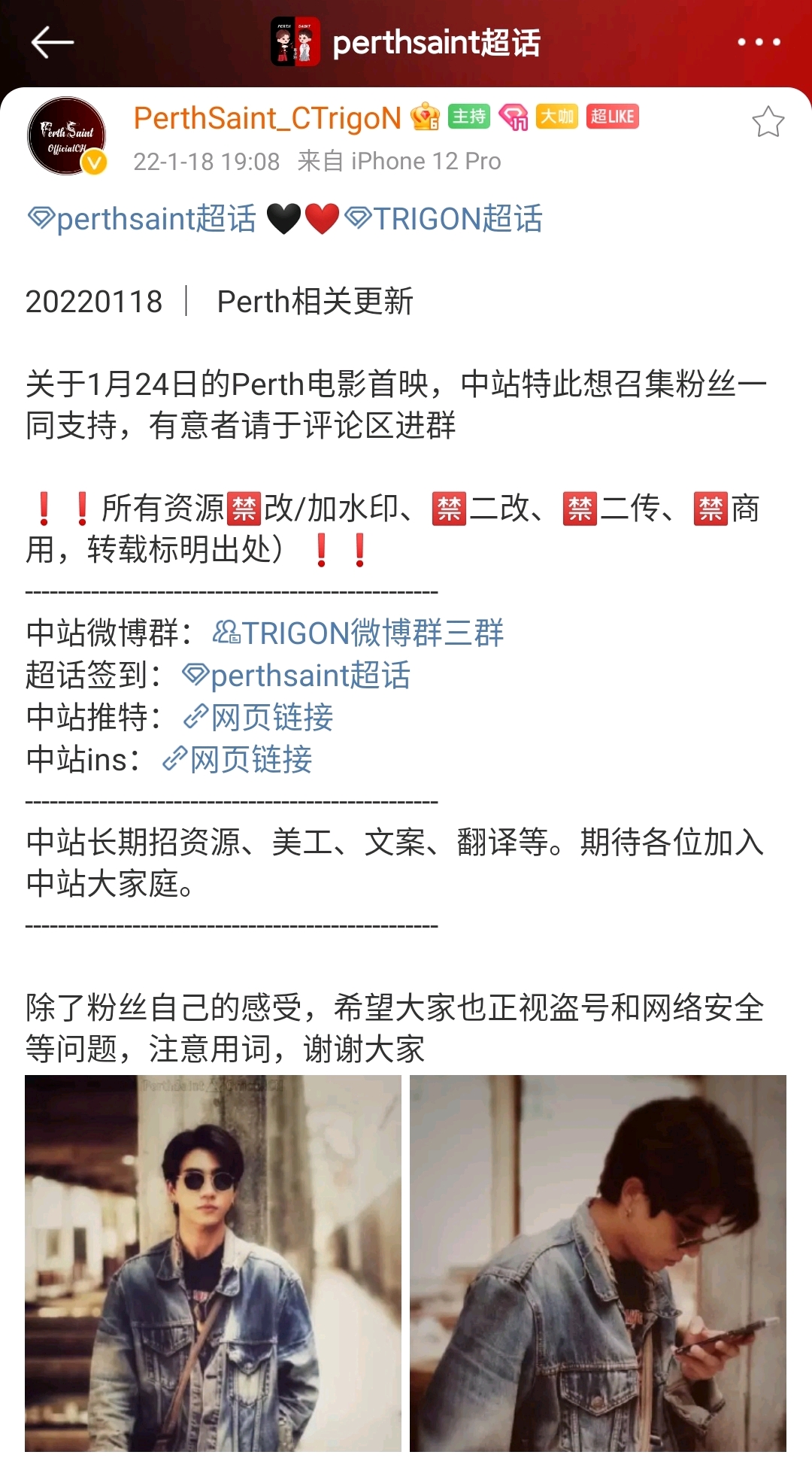Viewport: 812px width, 1467px height.
Task: Join the TRIGON微博群三群 link
Action: coord(358,633)
